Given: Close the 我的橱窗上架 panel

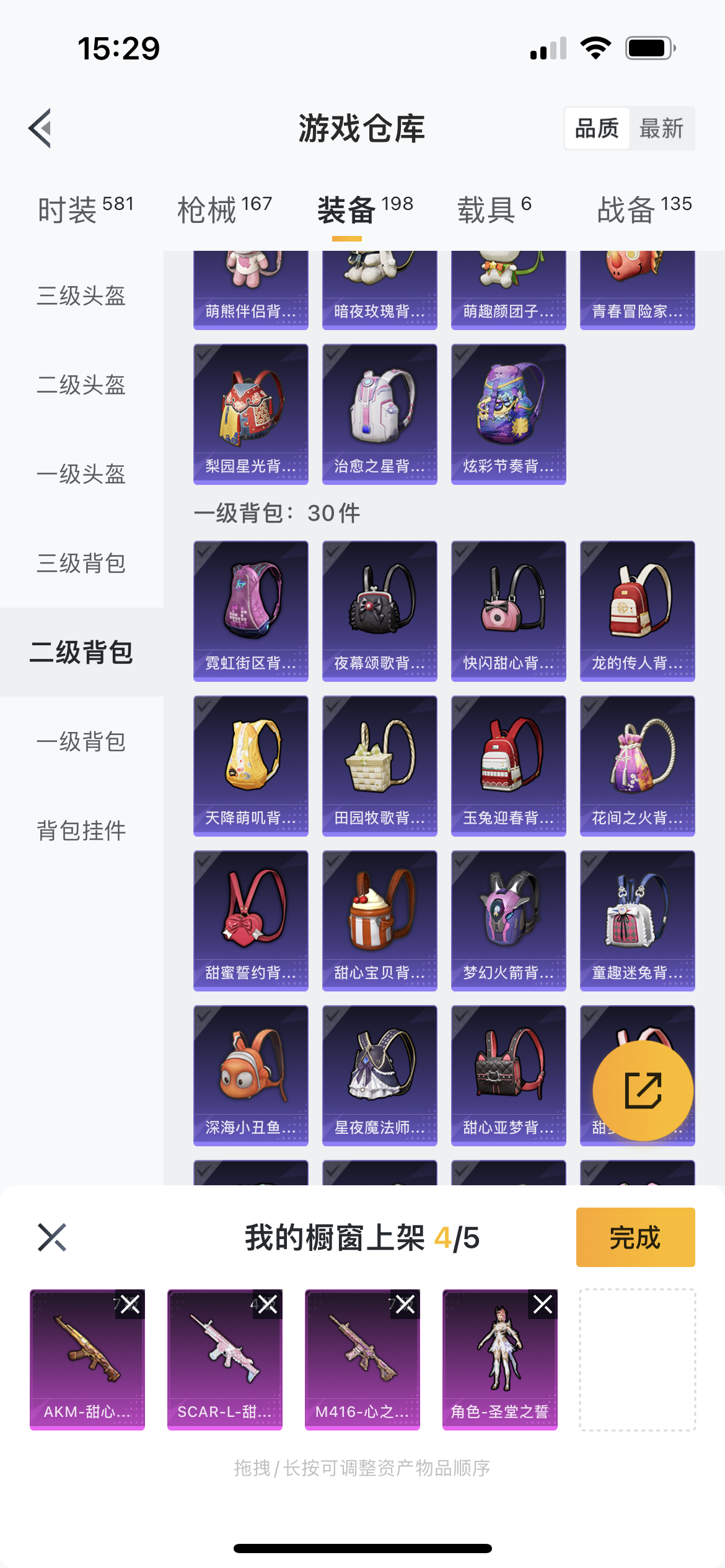Looking at the screenshot, I should click(52, 1237).
